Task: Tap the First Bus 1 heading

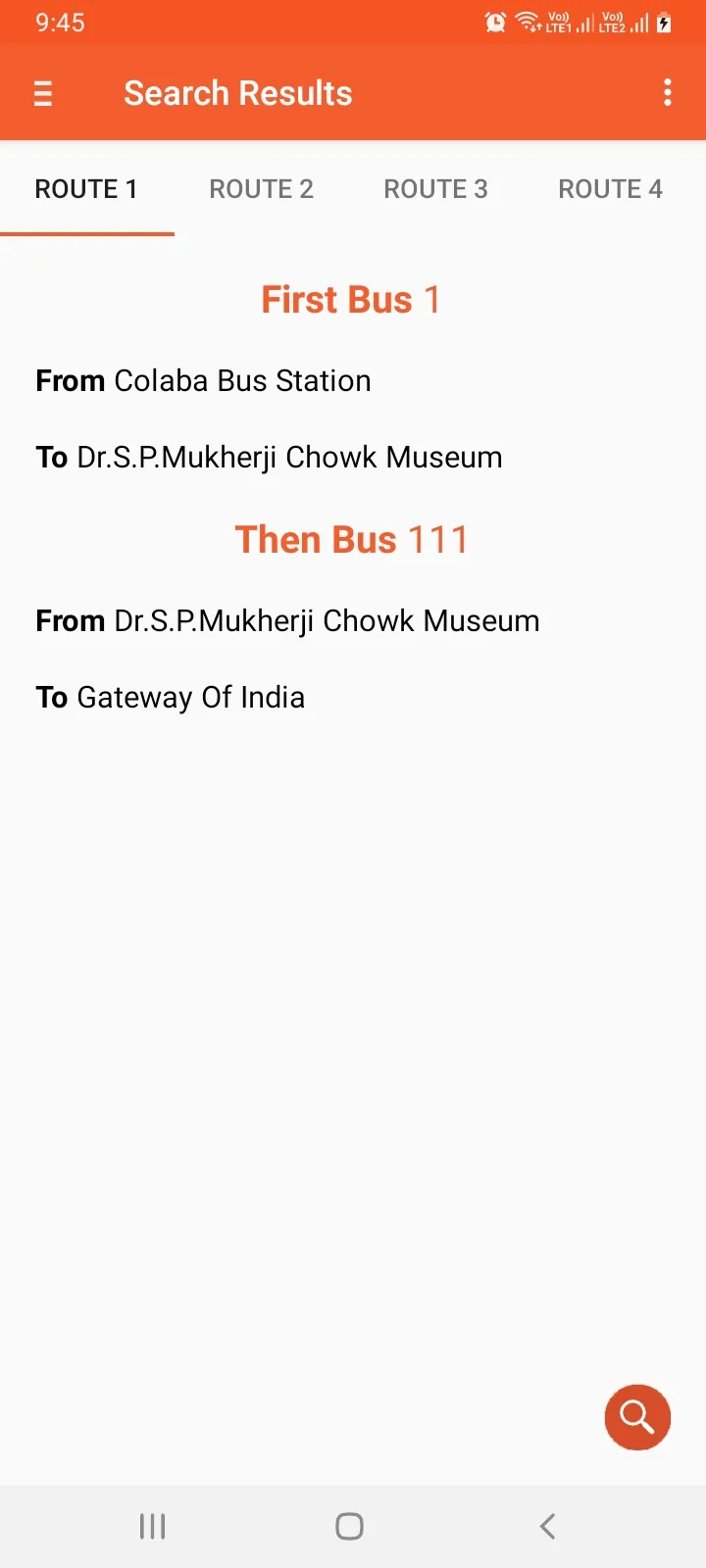Action: pos(351,299)
